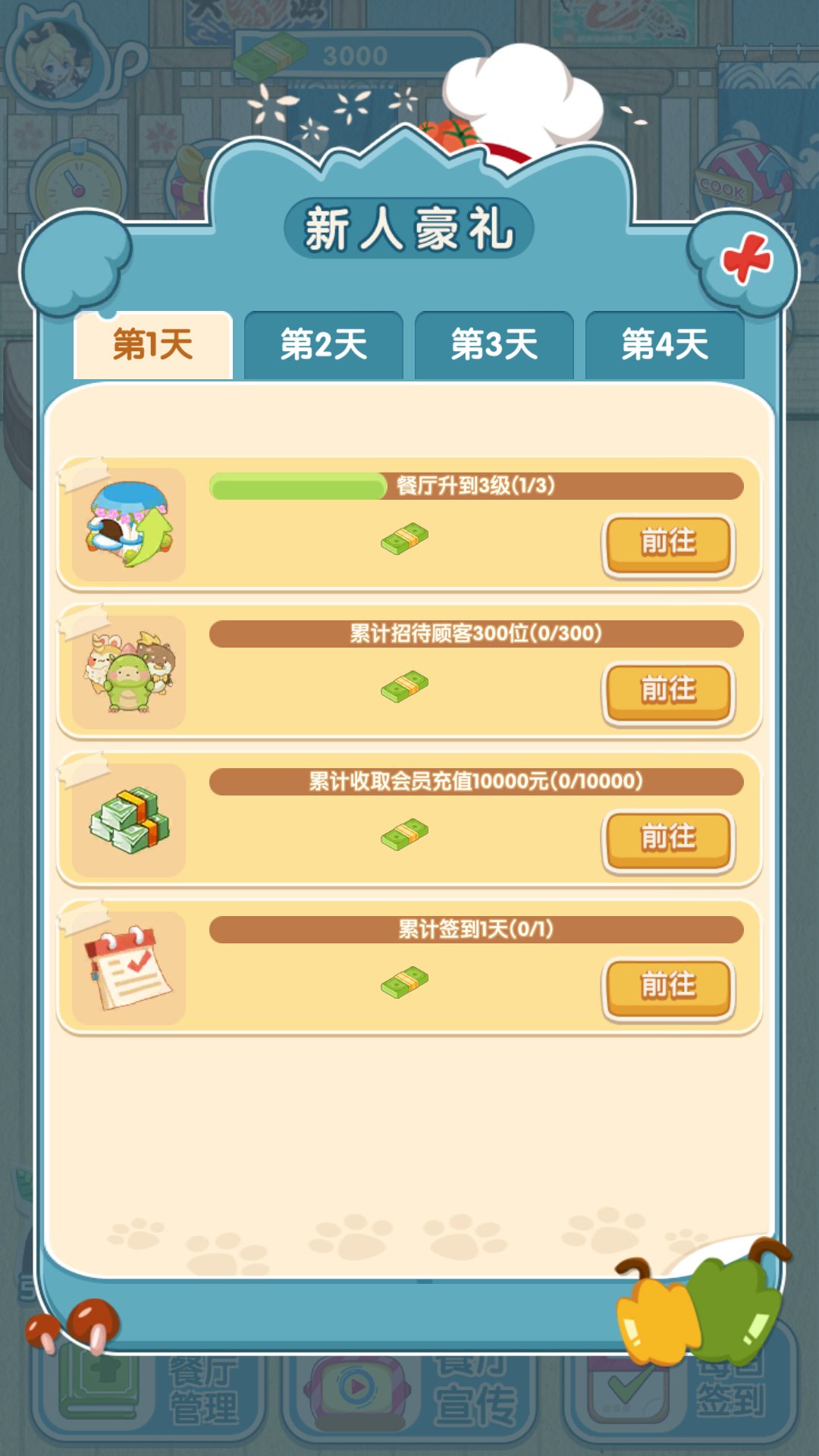Tap the money reward icon for the sign-in task
The height and width of the screenshot is (1456, 819).
pos(404,981)
